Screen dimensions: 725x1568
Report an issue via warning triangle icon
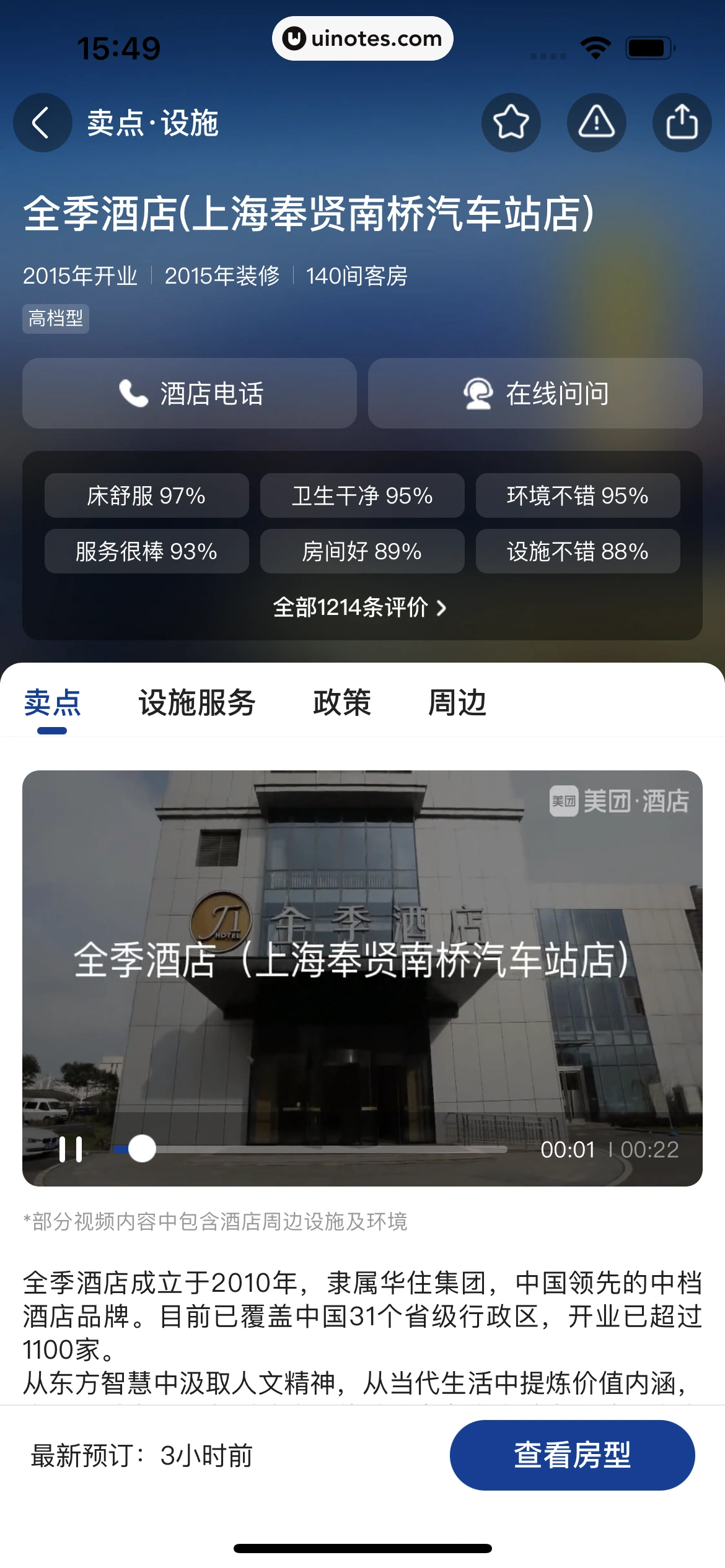[596, 123]
